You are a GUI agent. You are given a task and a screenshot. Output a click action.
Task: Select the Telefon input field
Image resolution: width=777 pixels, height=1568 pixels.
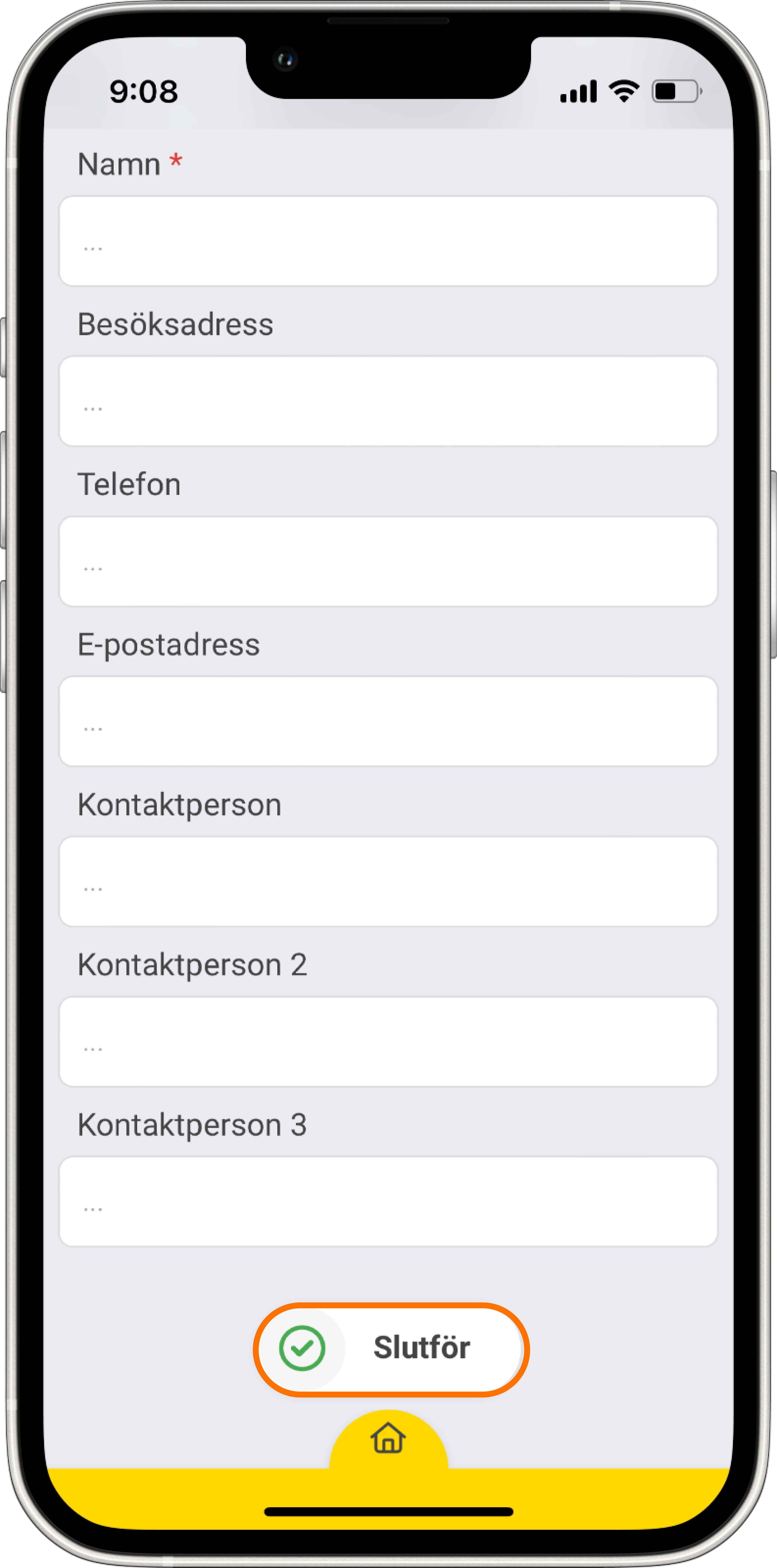(x=388, y=561)
